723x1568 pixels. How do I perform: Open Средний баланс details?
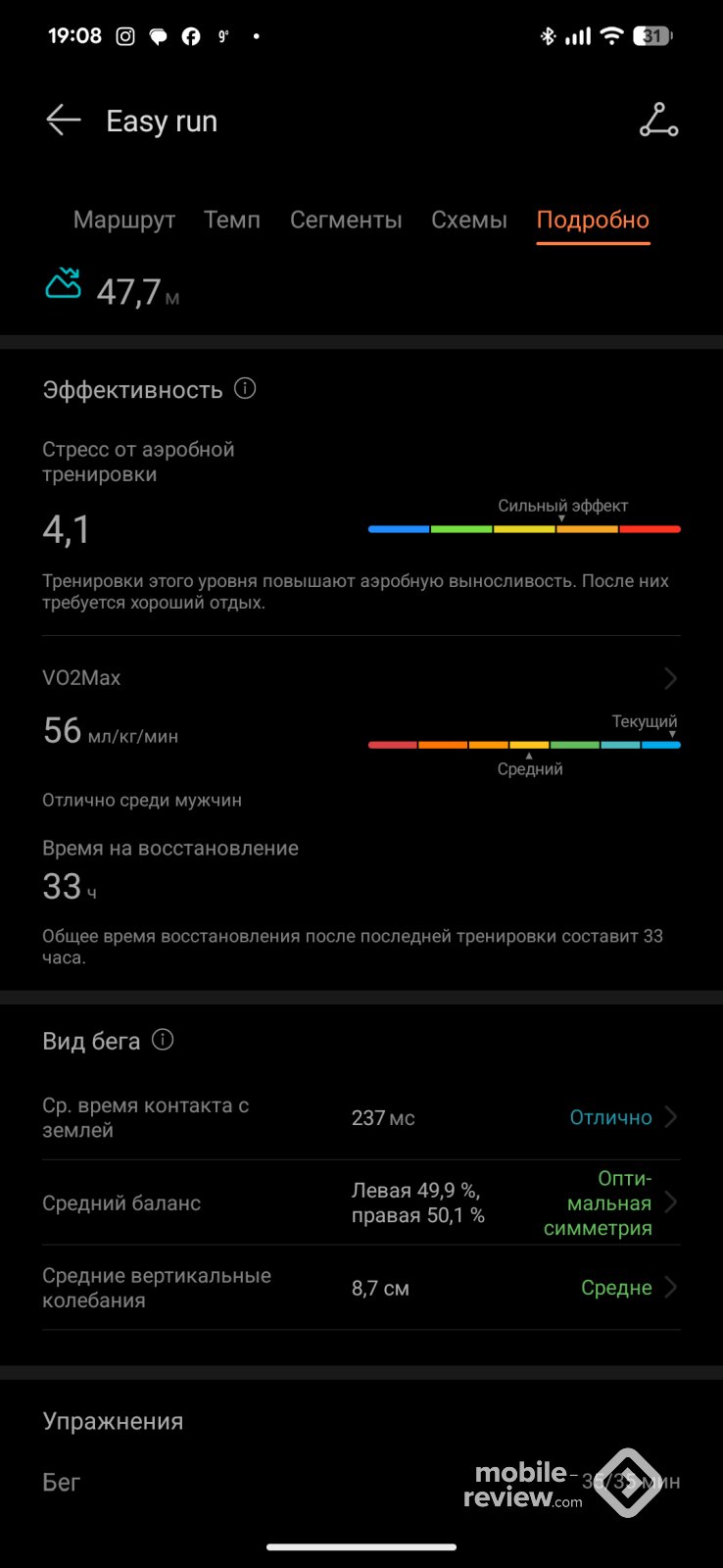pos(670,1202)
